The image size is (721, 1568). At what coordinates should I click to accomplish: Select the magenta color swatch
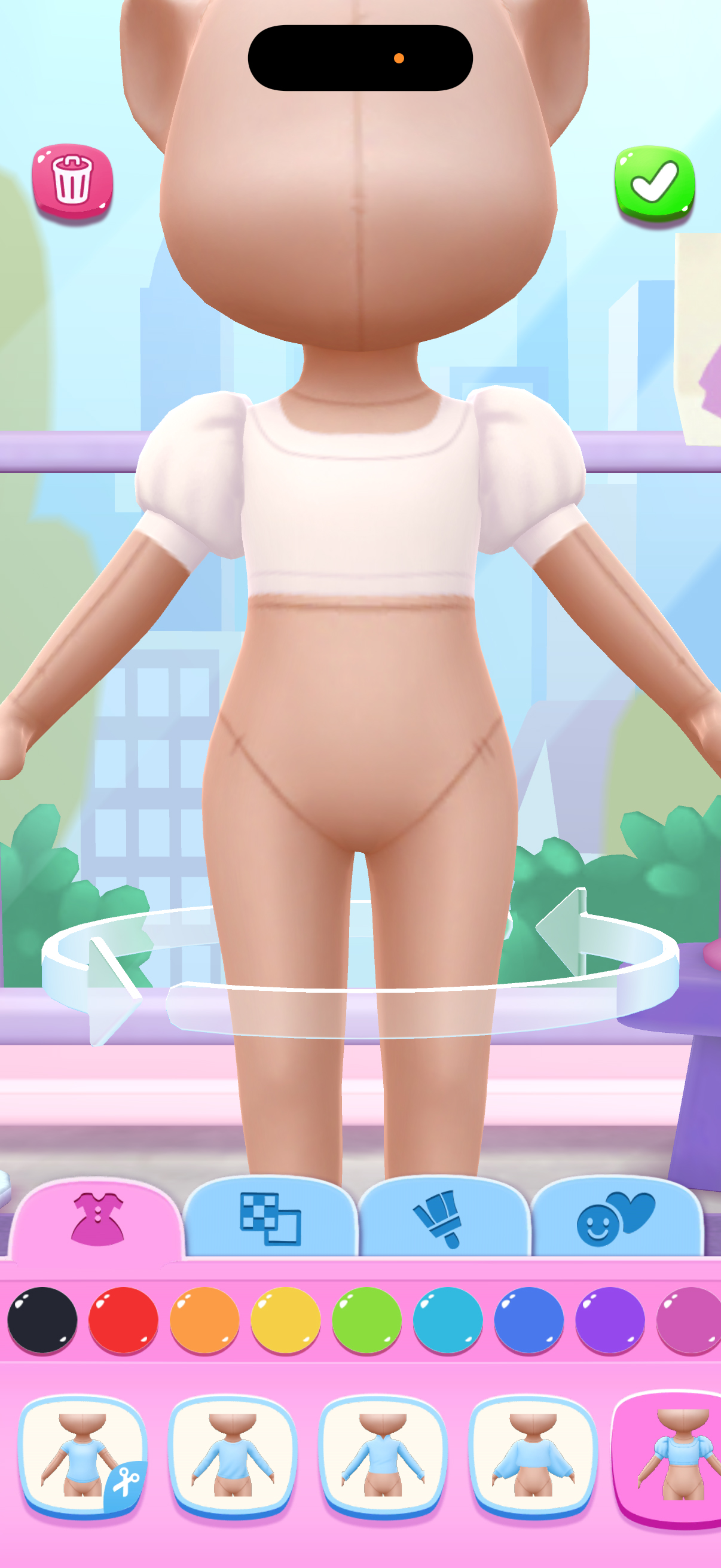click(690, 1319)
